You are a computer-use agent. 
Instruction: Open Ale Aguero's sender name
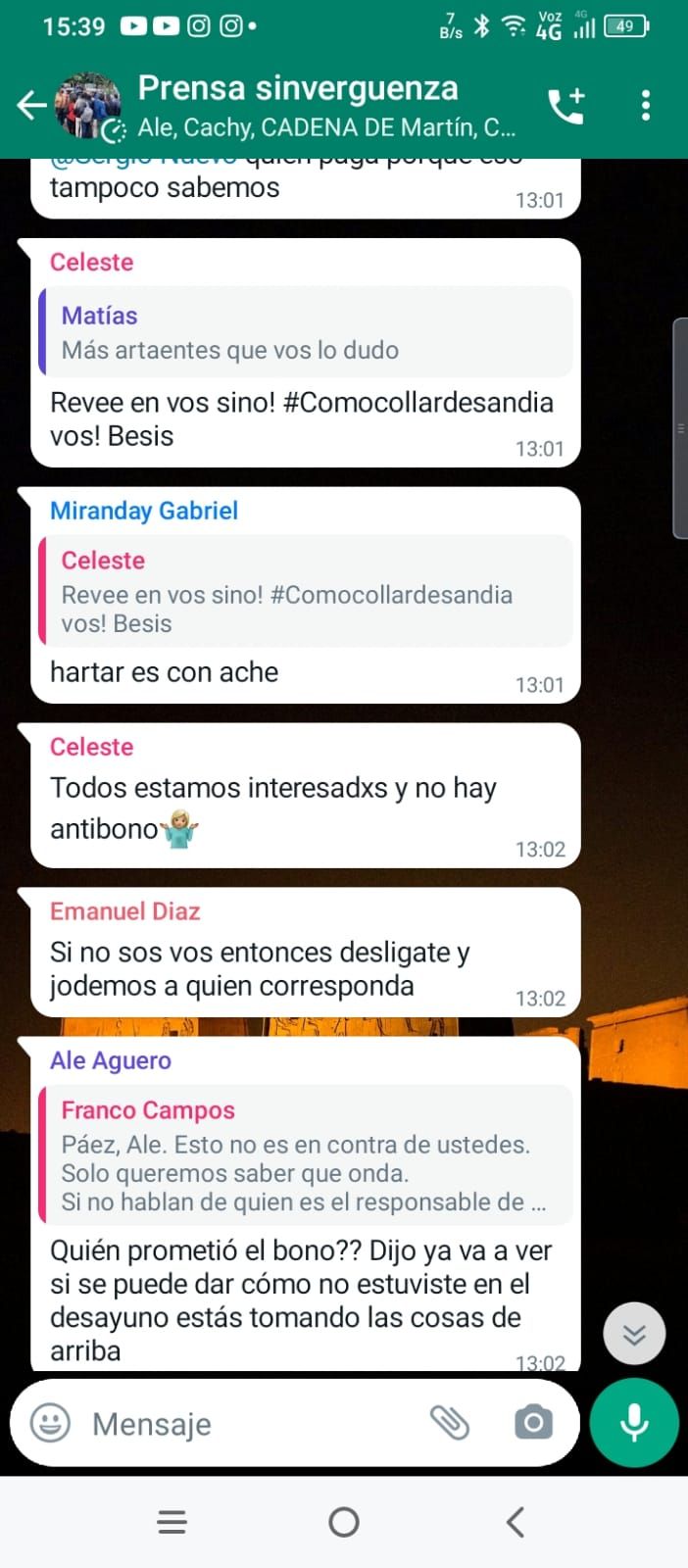click(x=111, y=1060)
